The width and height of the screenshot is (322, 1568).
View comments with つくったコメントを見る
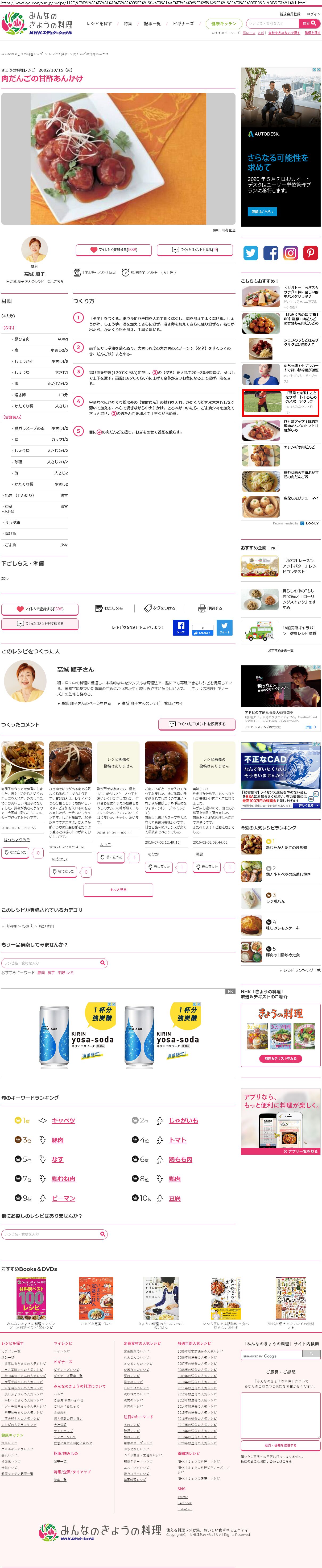coord(195,249)
